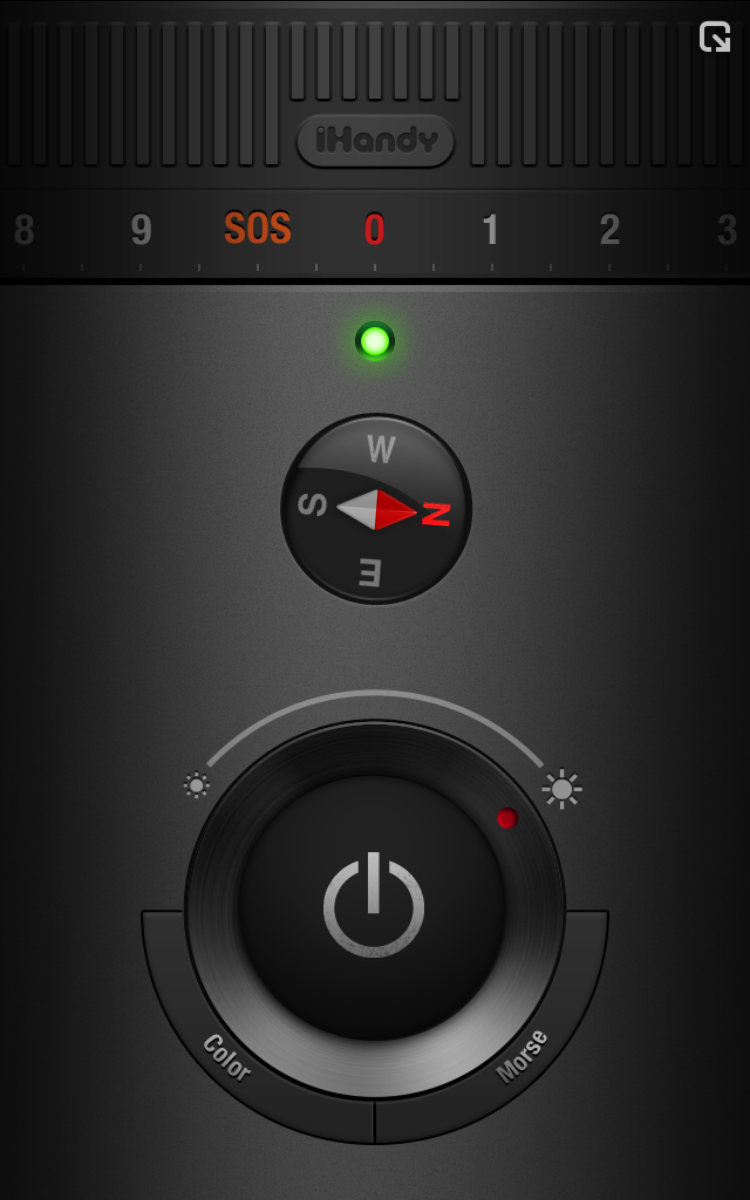Image resolution: width=750 pixels, height=1200 pixels.
Task: Select 2 on the strobe dial
Action: [x=609, y=230]
